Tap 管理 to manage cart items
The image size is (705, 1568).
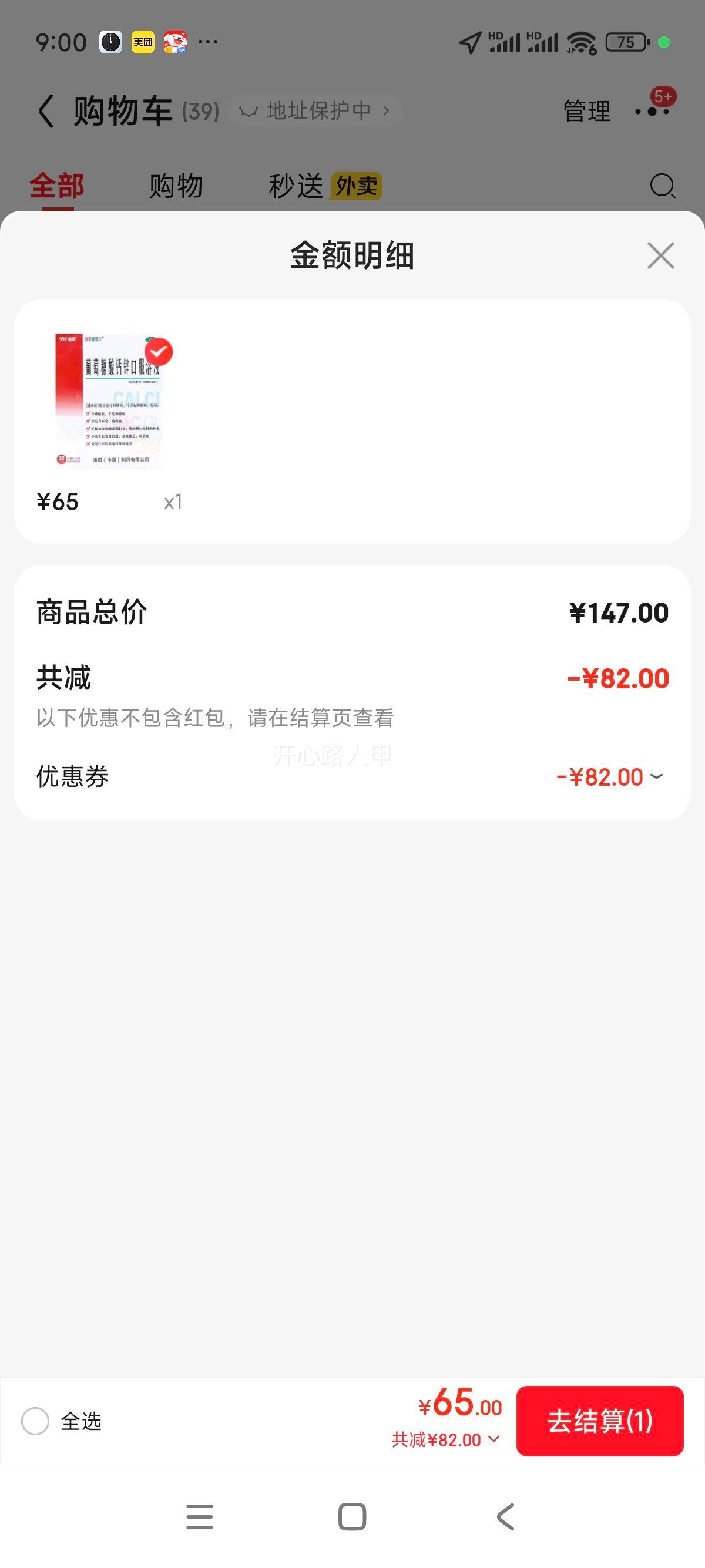(x=586, y=111)
